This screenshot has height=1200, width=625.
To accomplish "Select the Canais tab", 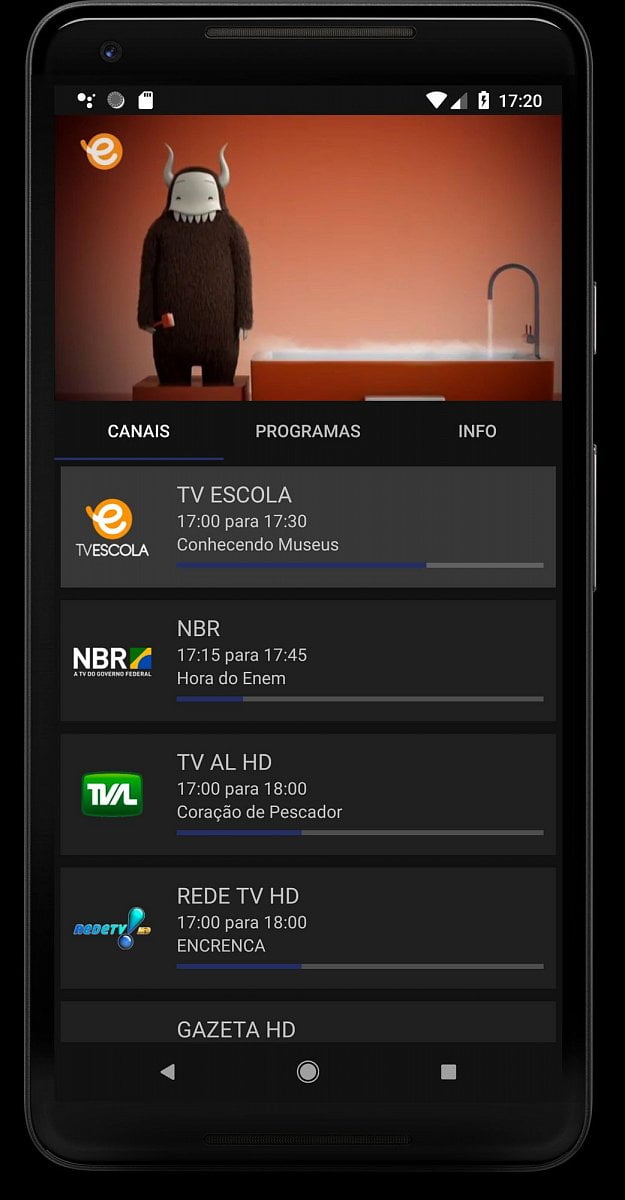I will click(x=138, y=431).
